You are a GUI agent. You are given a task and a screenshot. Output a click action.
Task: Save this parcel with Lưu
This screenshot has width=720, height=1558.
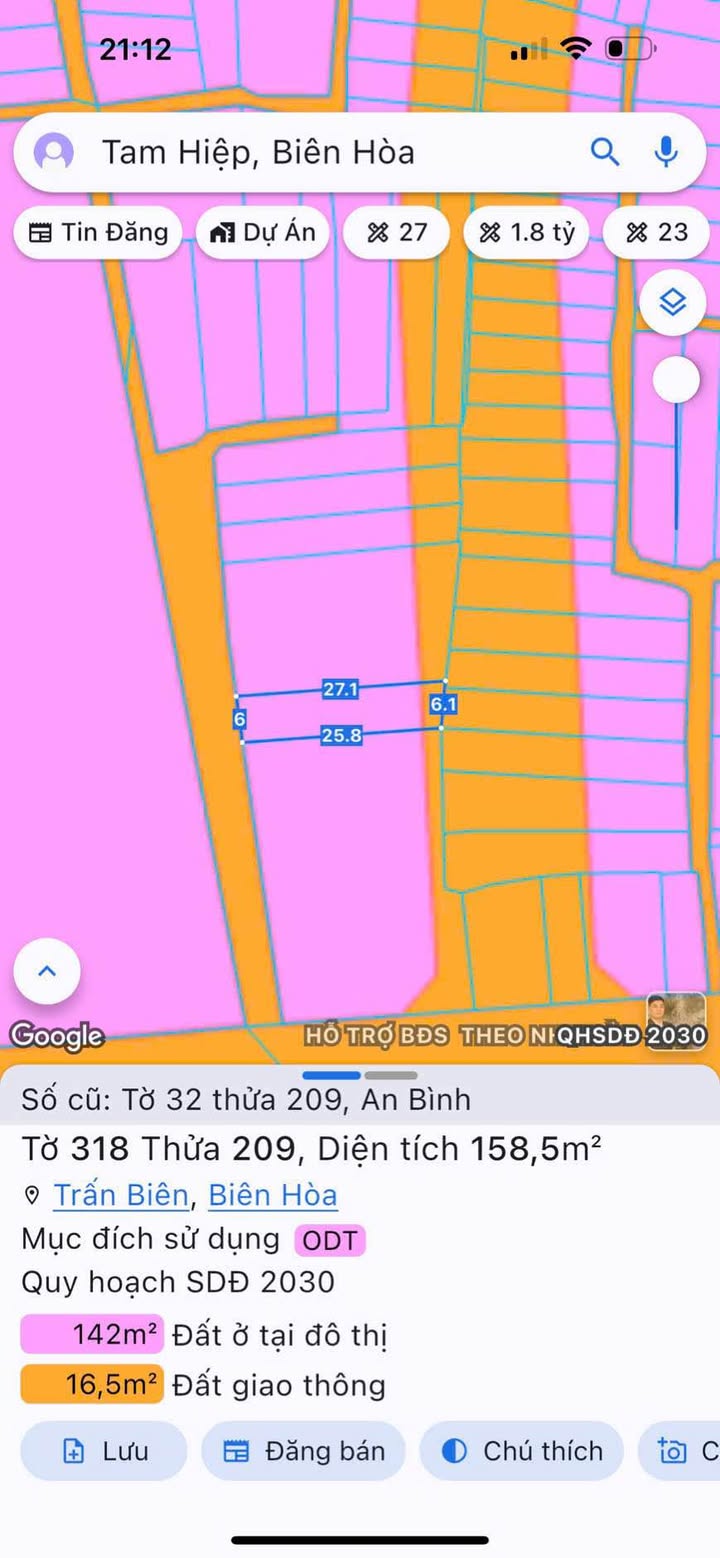tap(104, 1451)
